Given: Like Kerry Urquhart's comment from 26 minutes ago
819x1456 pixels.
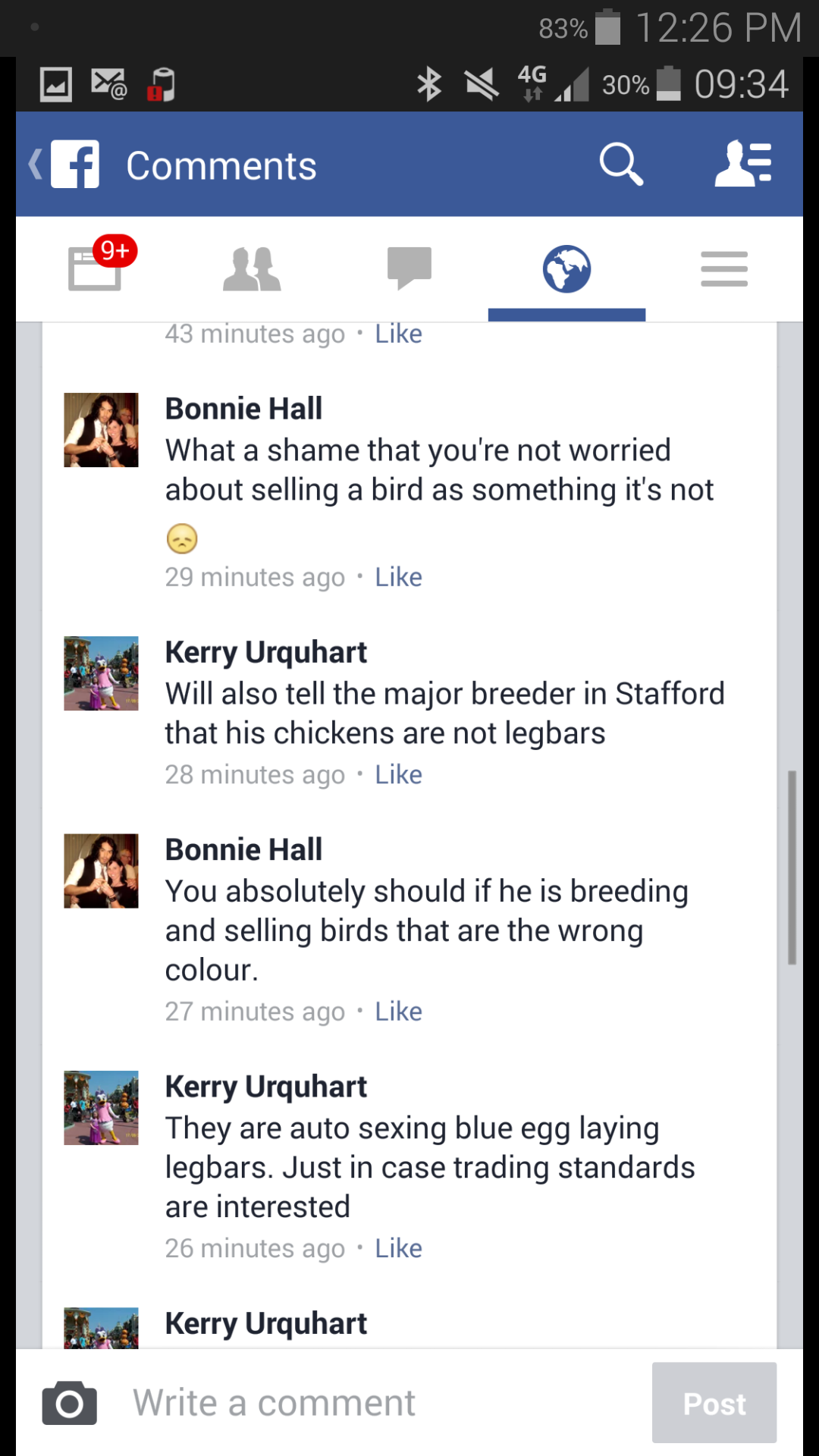Looking at the screenshot, I should (398, 1248).
